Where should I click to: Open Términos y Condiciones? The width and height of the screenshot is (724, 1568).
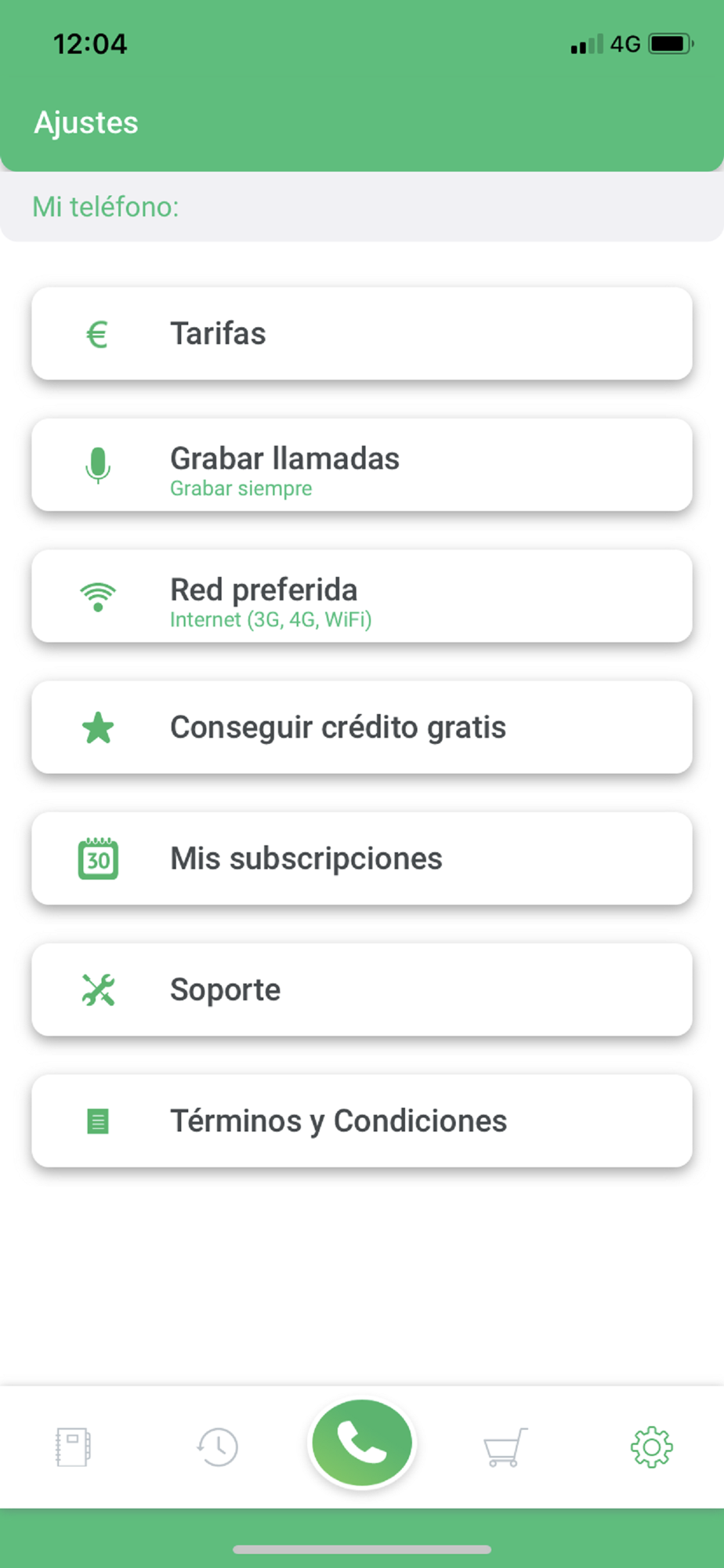[x=362, y=1121]
